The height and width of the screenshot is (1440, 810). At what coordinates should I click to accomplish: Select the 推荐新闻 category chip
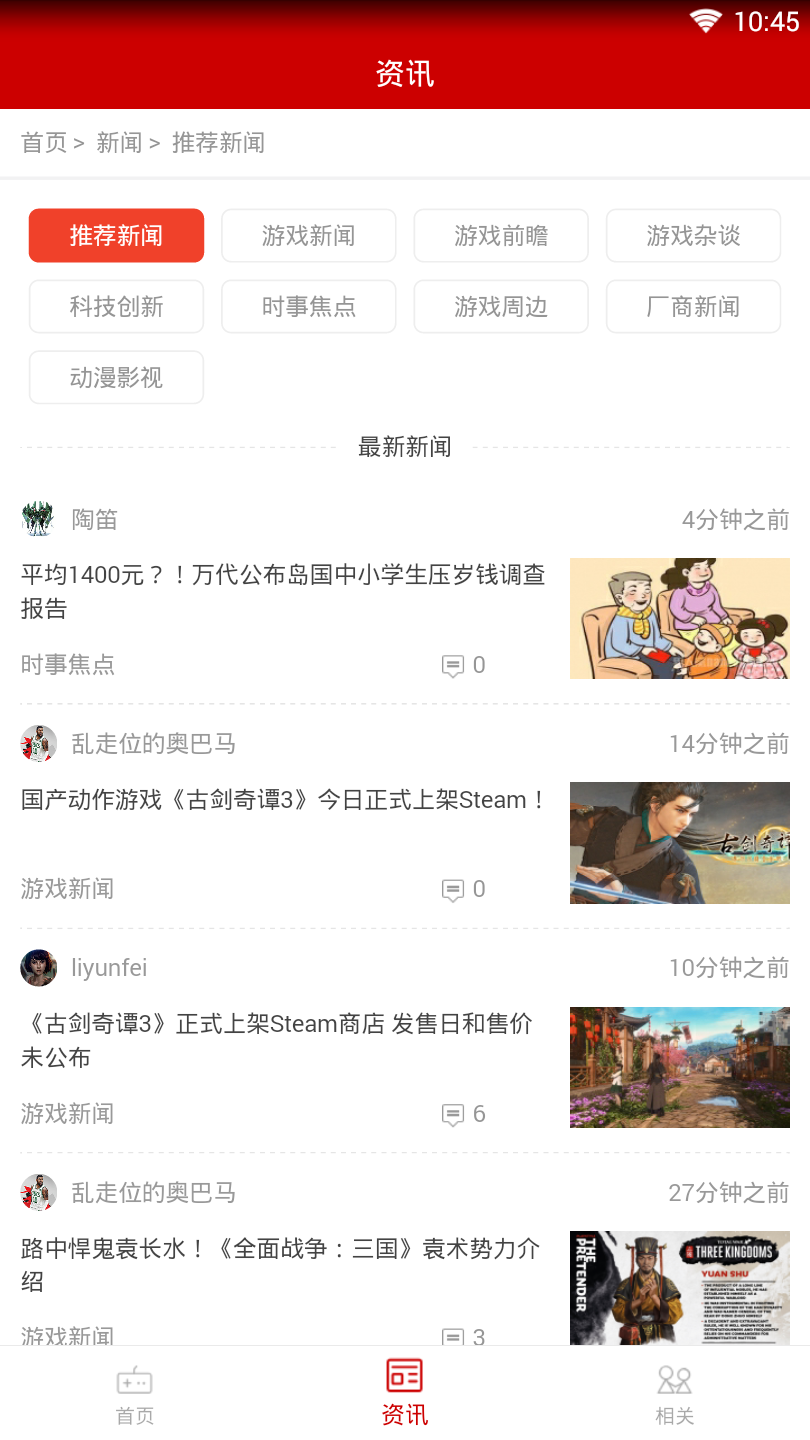point(116,236)
